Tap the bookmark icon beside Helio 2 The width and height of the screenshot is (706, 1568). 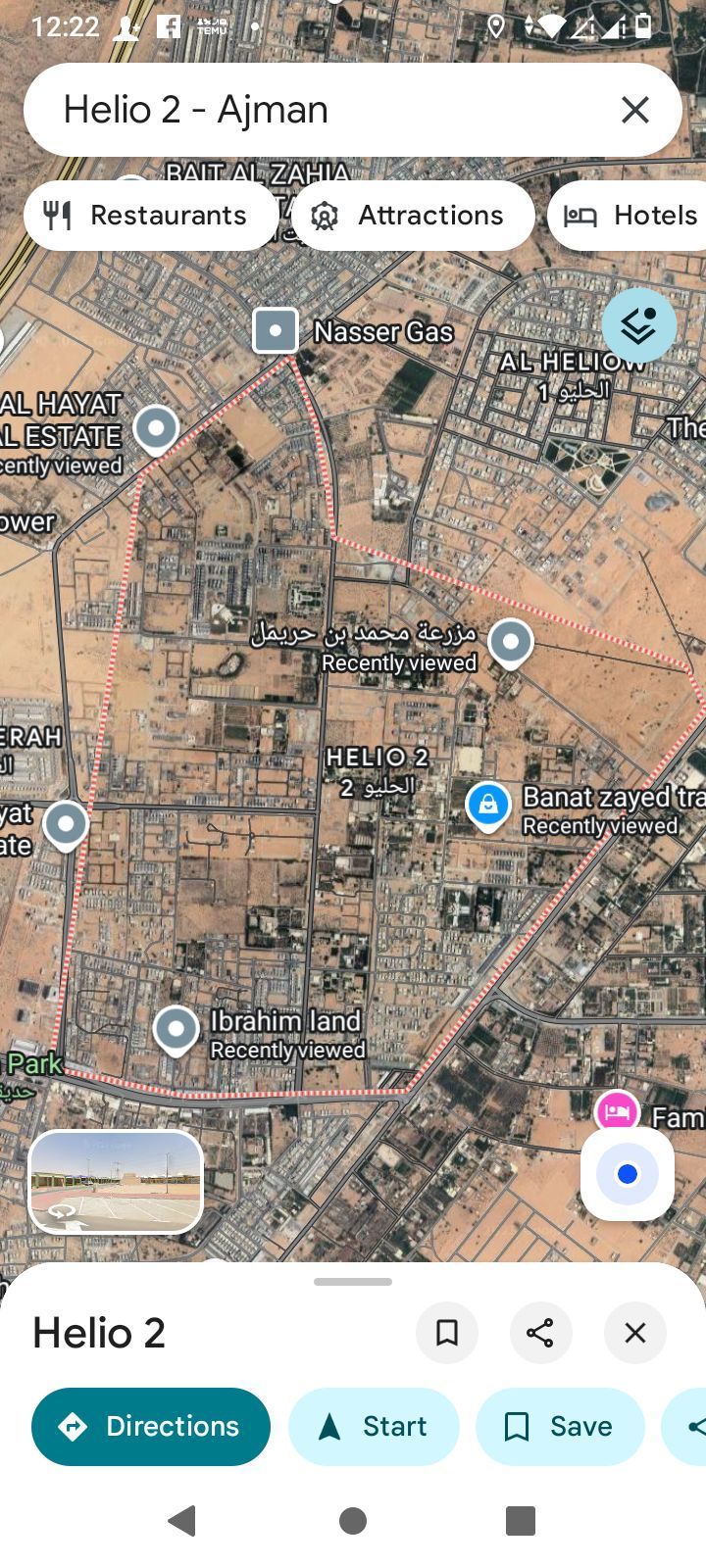point(447,1333)
